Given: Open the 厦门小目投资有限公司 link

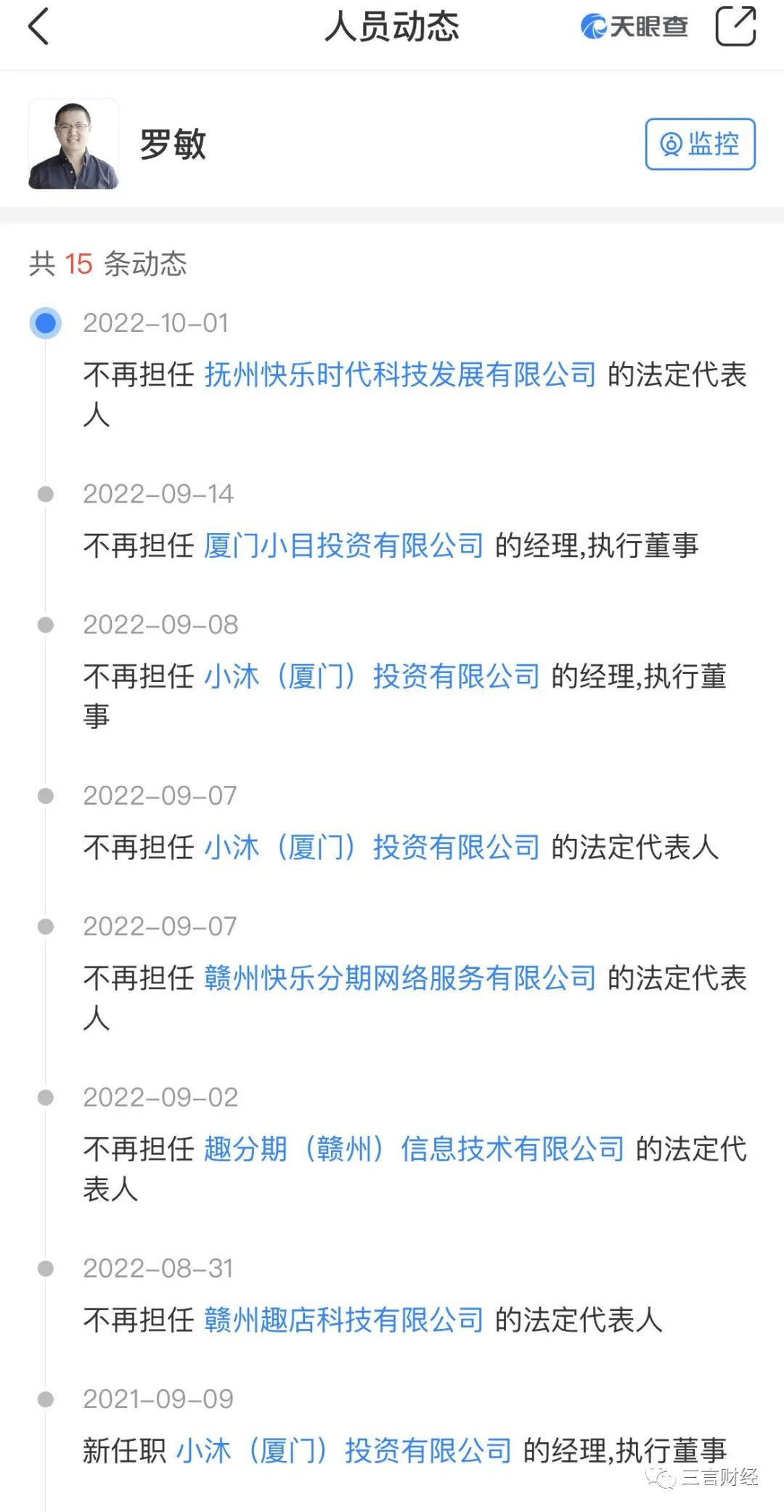Looking at the screenshot, I should click(343, 545).
